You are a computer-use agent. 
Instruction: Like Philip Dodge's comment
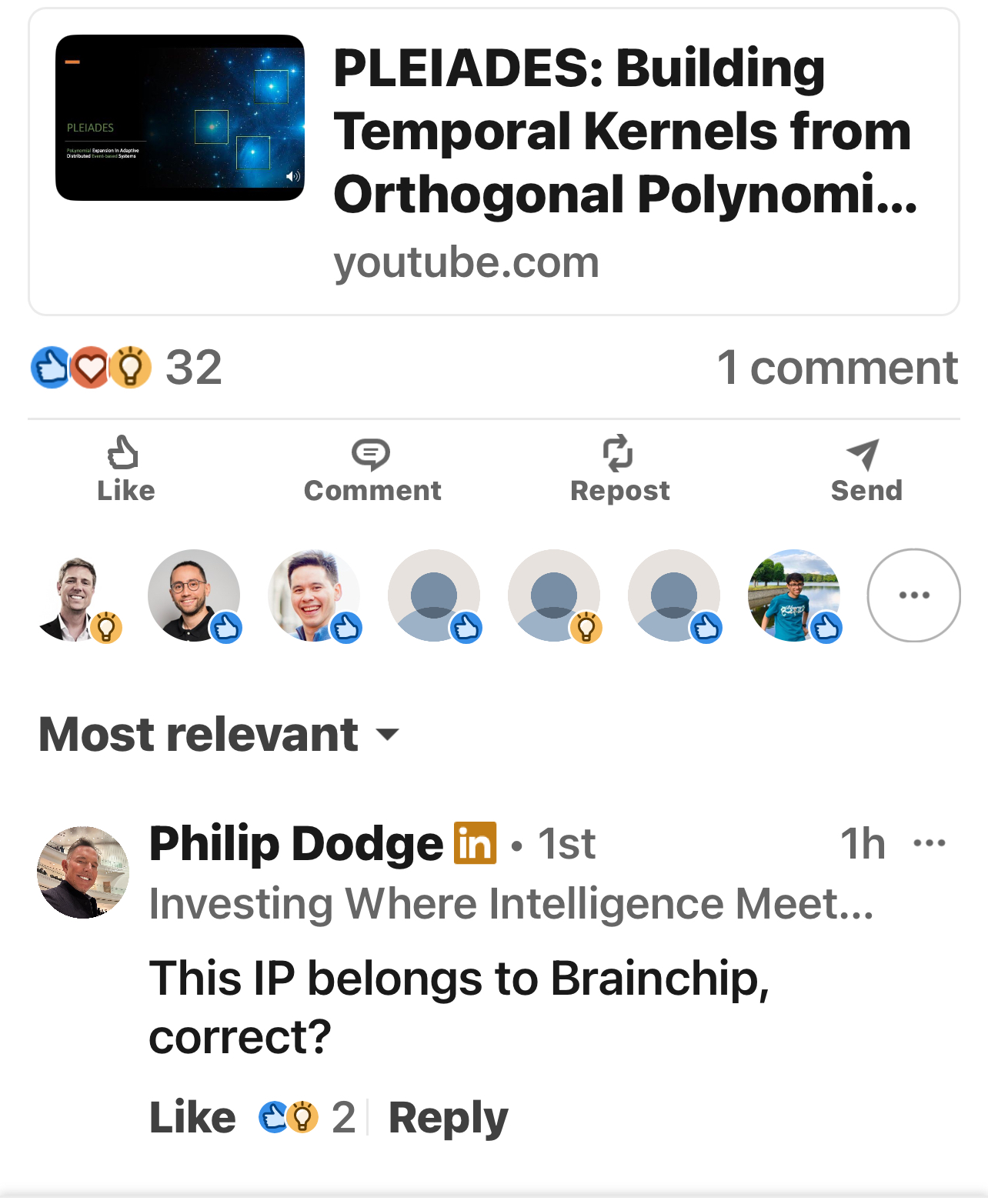[x=192, y=1117]
